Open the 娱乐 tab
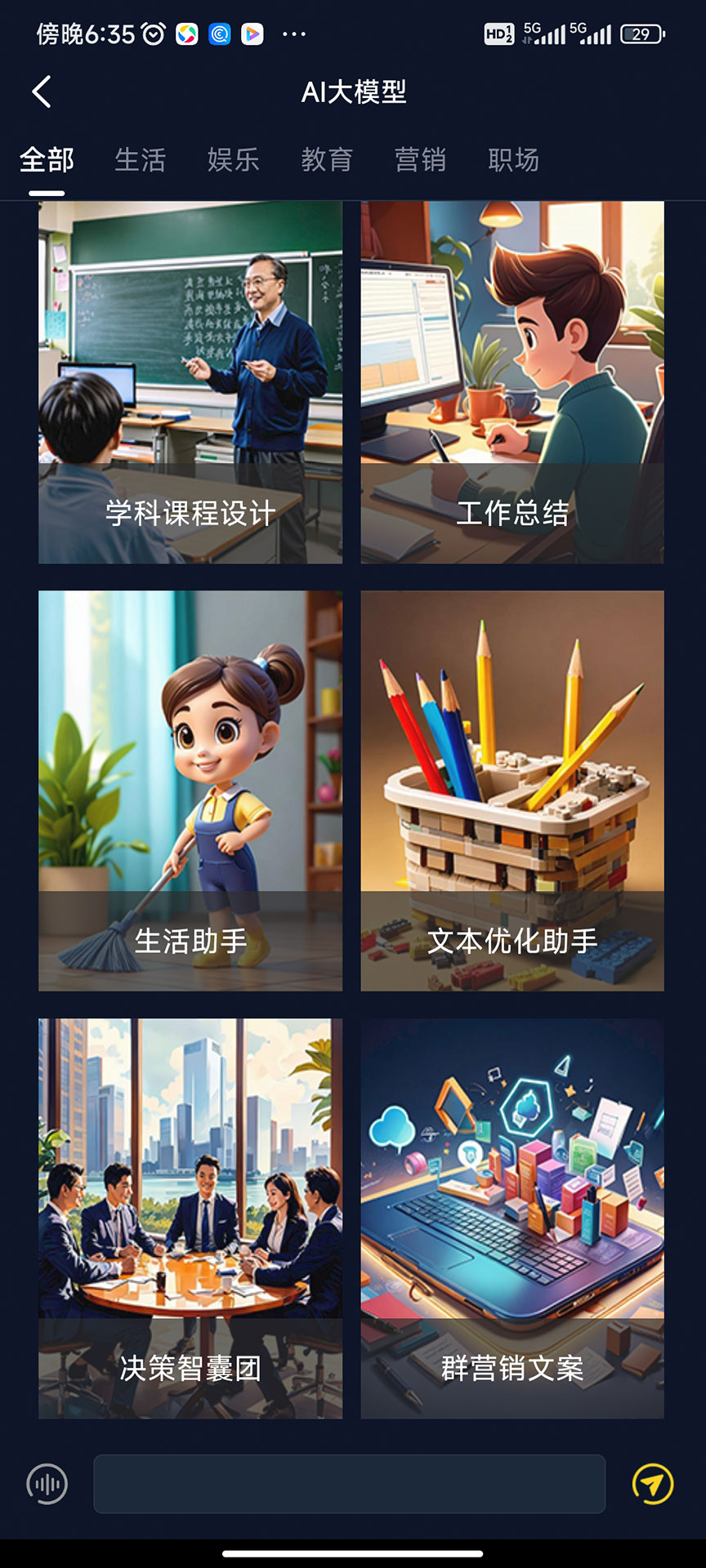Screen dimensions: 706x1568 (233, 159)
